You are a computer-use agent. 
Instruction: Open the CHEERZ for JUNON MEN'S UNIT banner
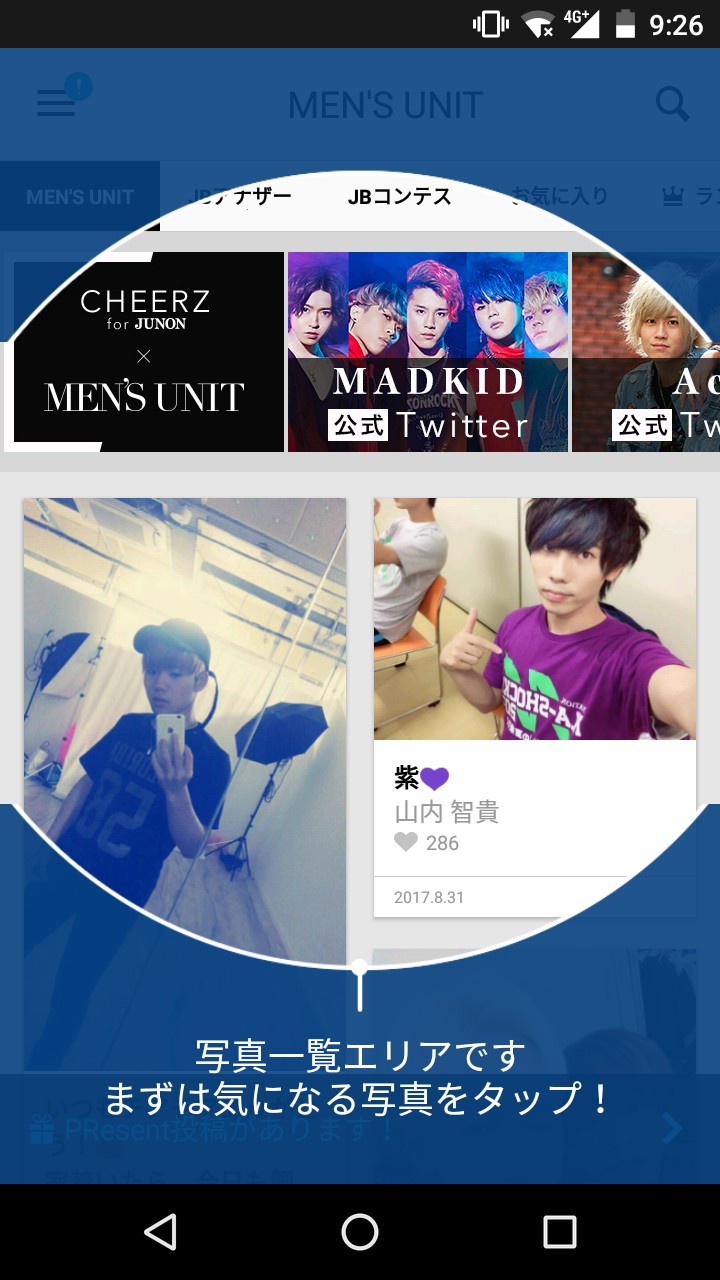click(145, 352)
